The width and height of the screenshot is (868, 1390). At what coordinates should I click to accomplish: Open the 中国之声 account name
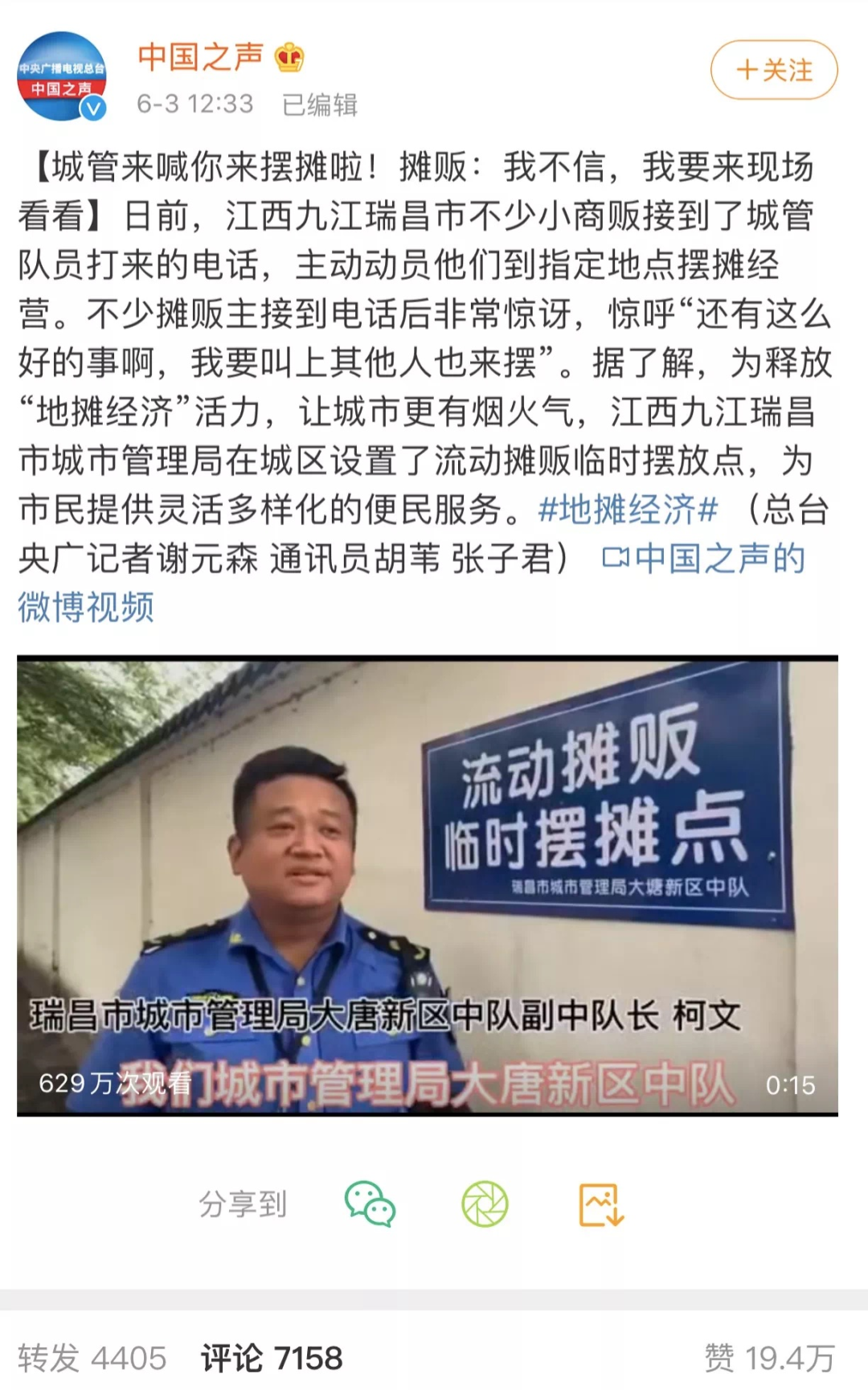coord(201,56)
